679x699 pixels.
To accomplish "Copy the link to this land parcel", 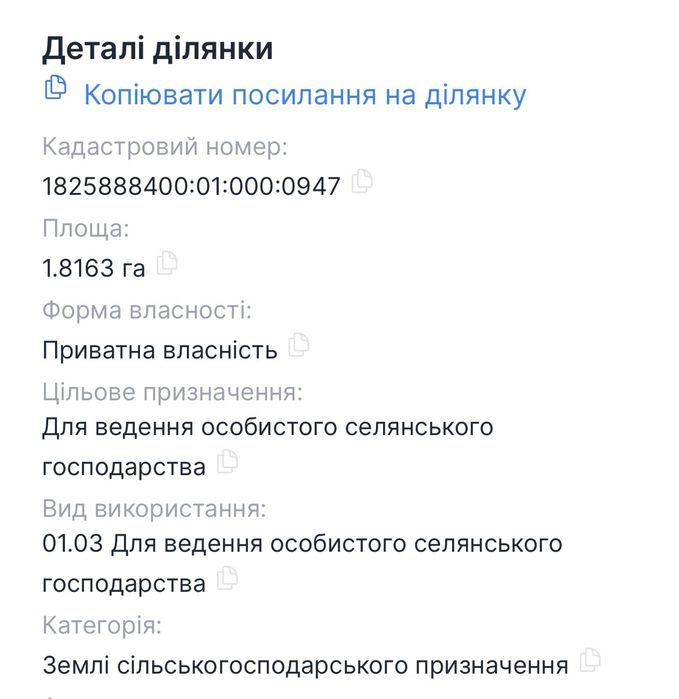I will pos(304,95).
